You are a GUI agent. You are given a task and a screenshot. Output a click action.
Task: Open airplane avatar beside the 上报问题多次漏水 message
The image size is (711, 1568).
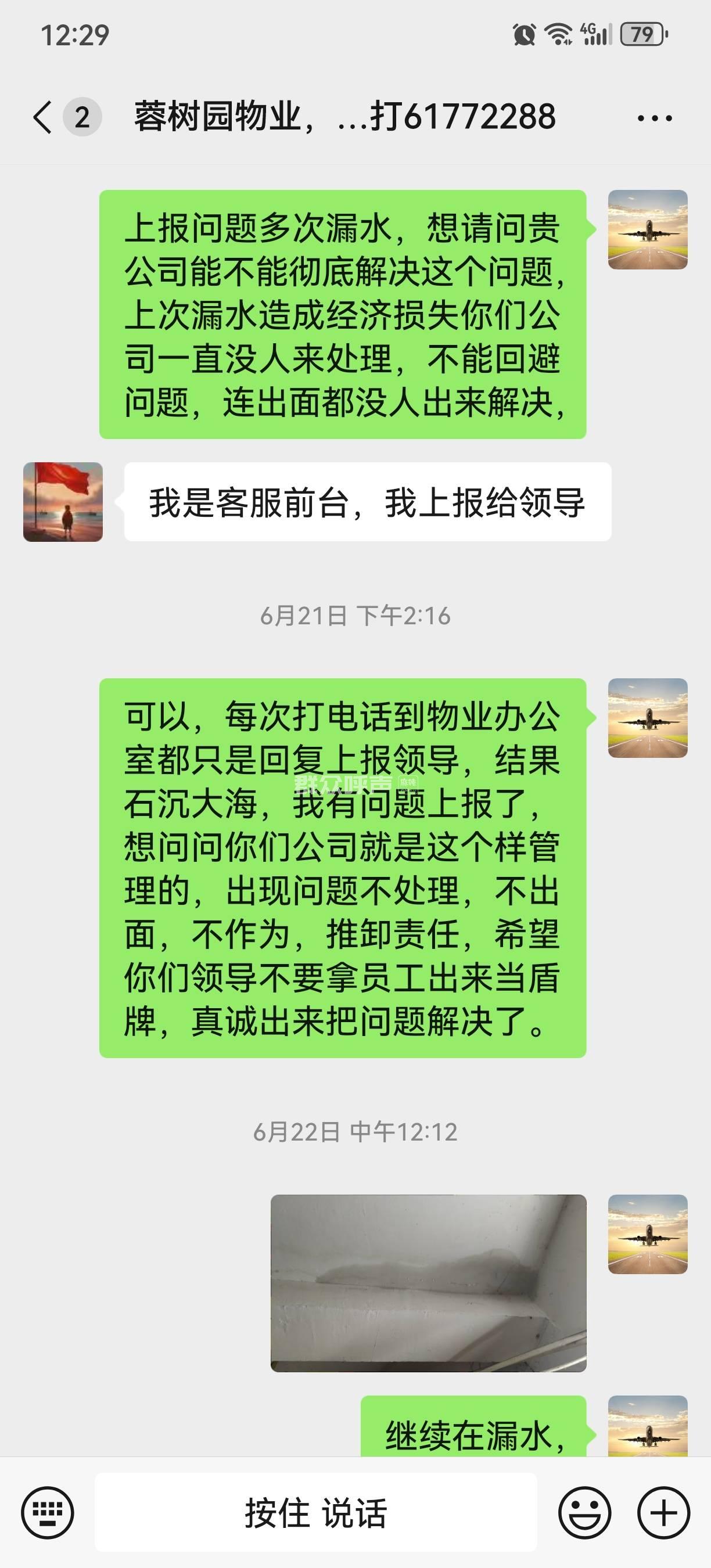(x=647, y=229)
